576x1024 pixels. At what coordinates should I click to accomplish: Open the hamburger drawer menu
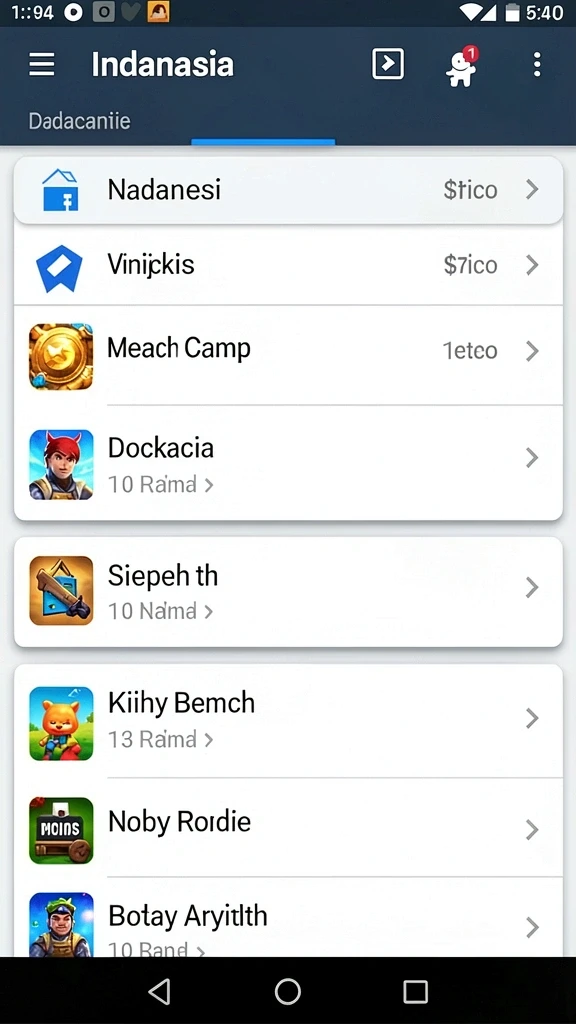tap(42, 65)
